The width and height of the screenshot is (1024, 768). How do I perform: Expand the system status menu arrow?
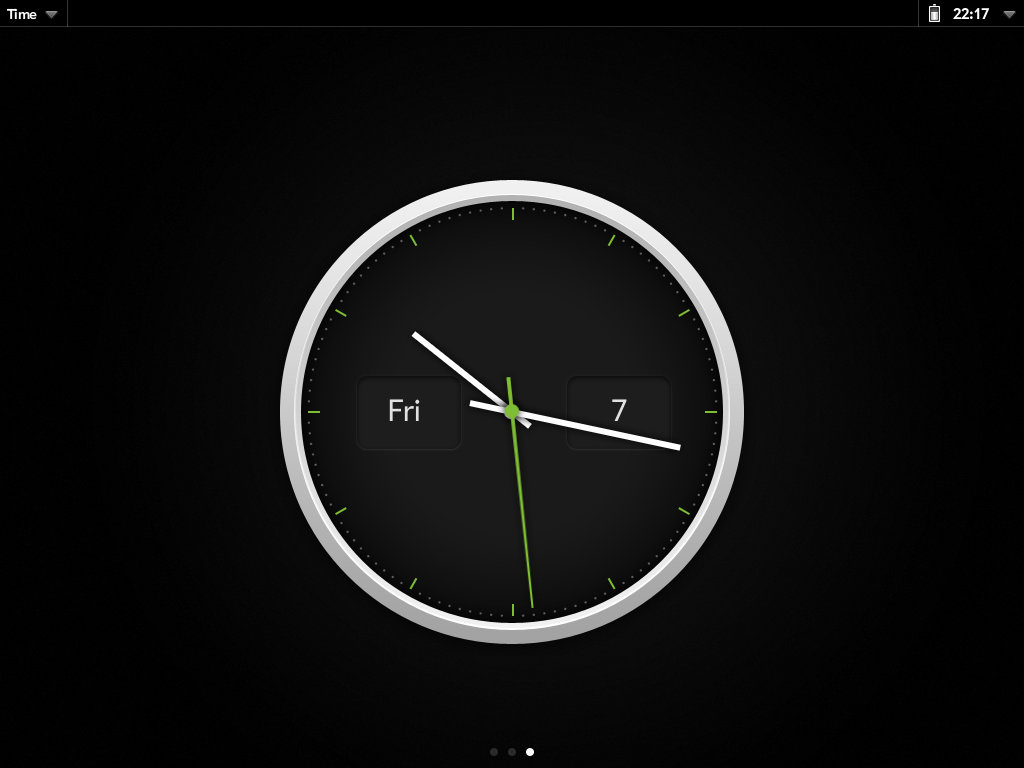click(x=1008, y=14)
